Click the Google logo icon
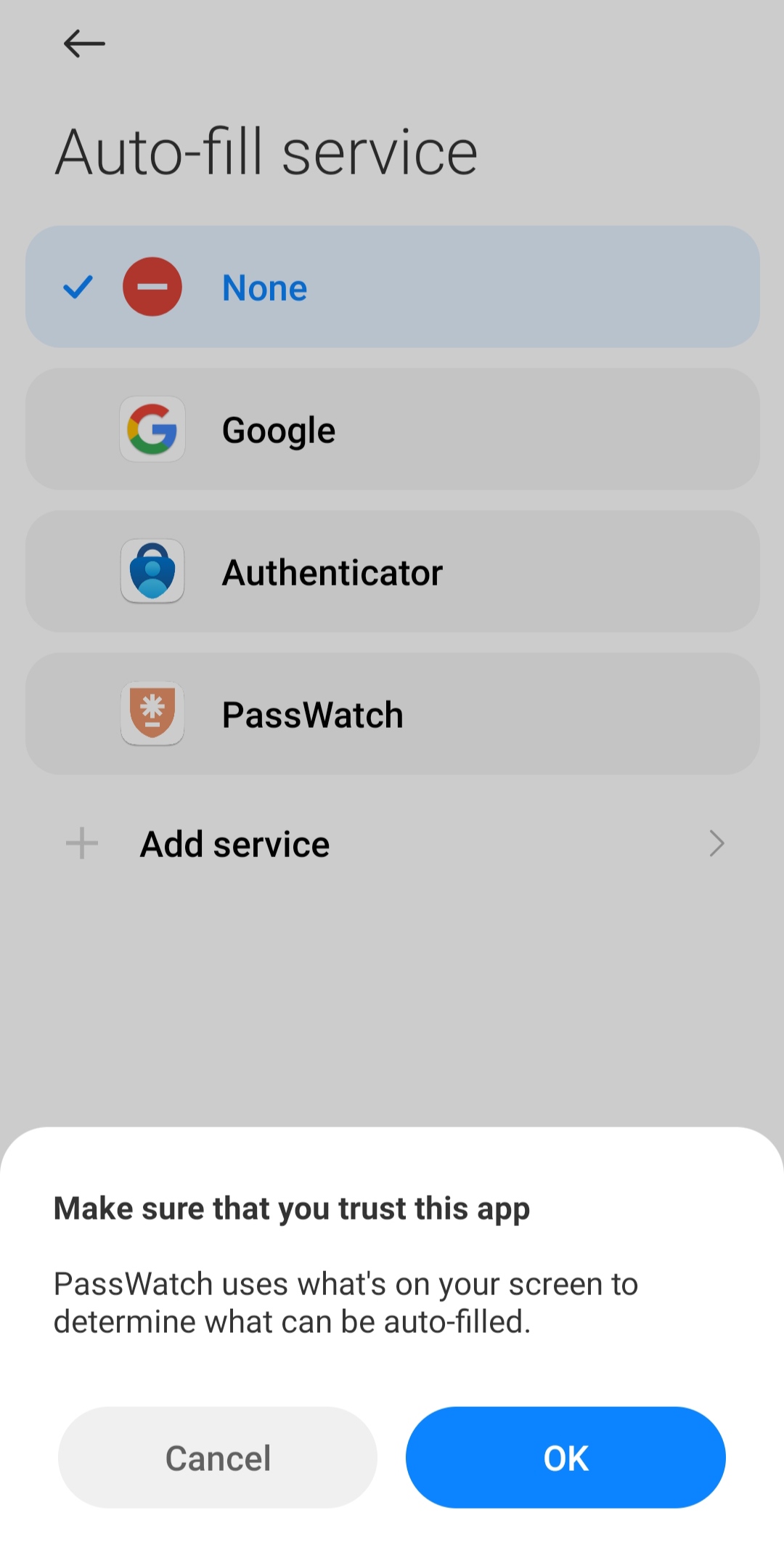 pyautogui.click(x=152, y=429)
